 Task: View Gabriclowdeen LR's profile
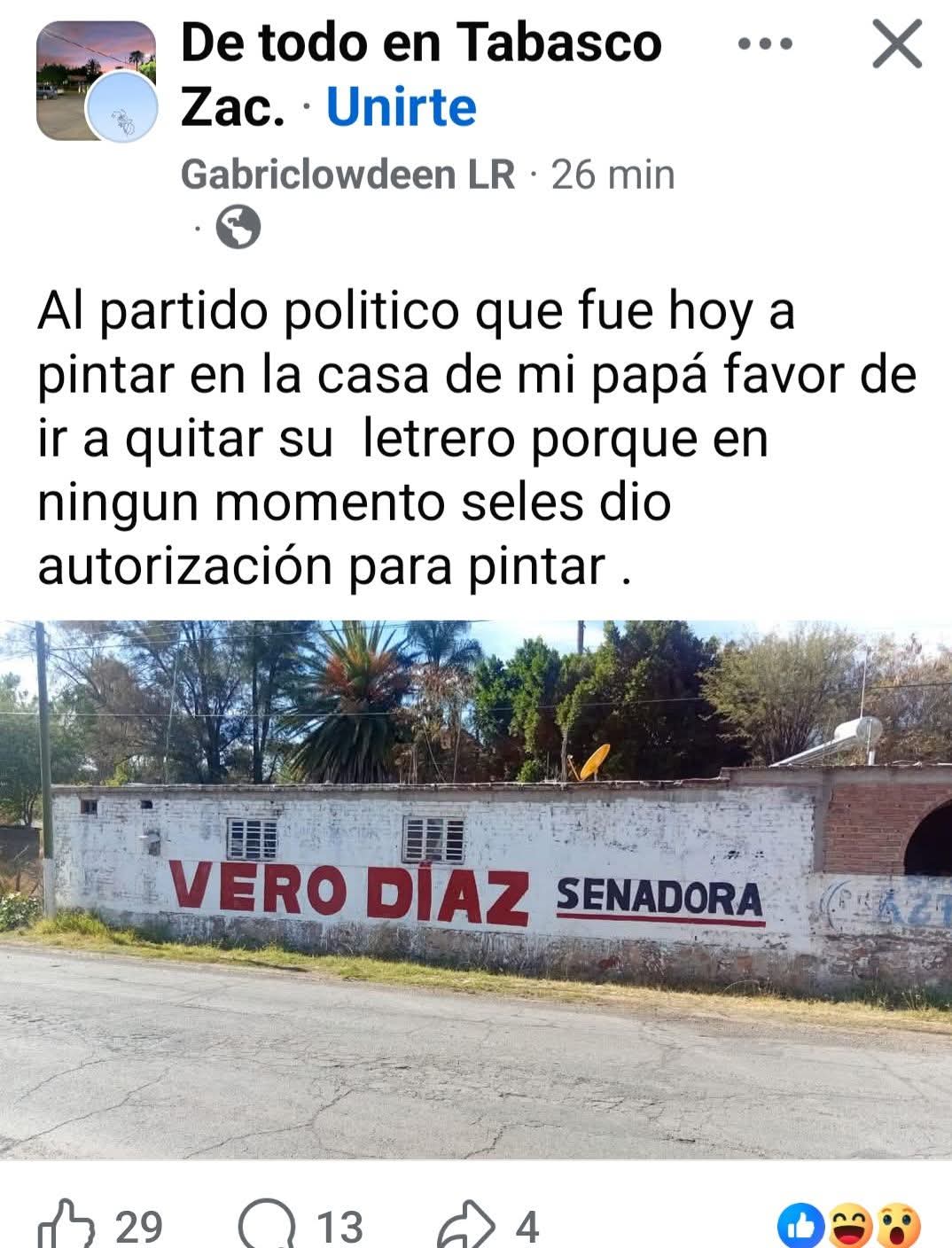(347, 175)
